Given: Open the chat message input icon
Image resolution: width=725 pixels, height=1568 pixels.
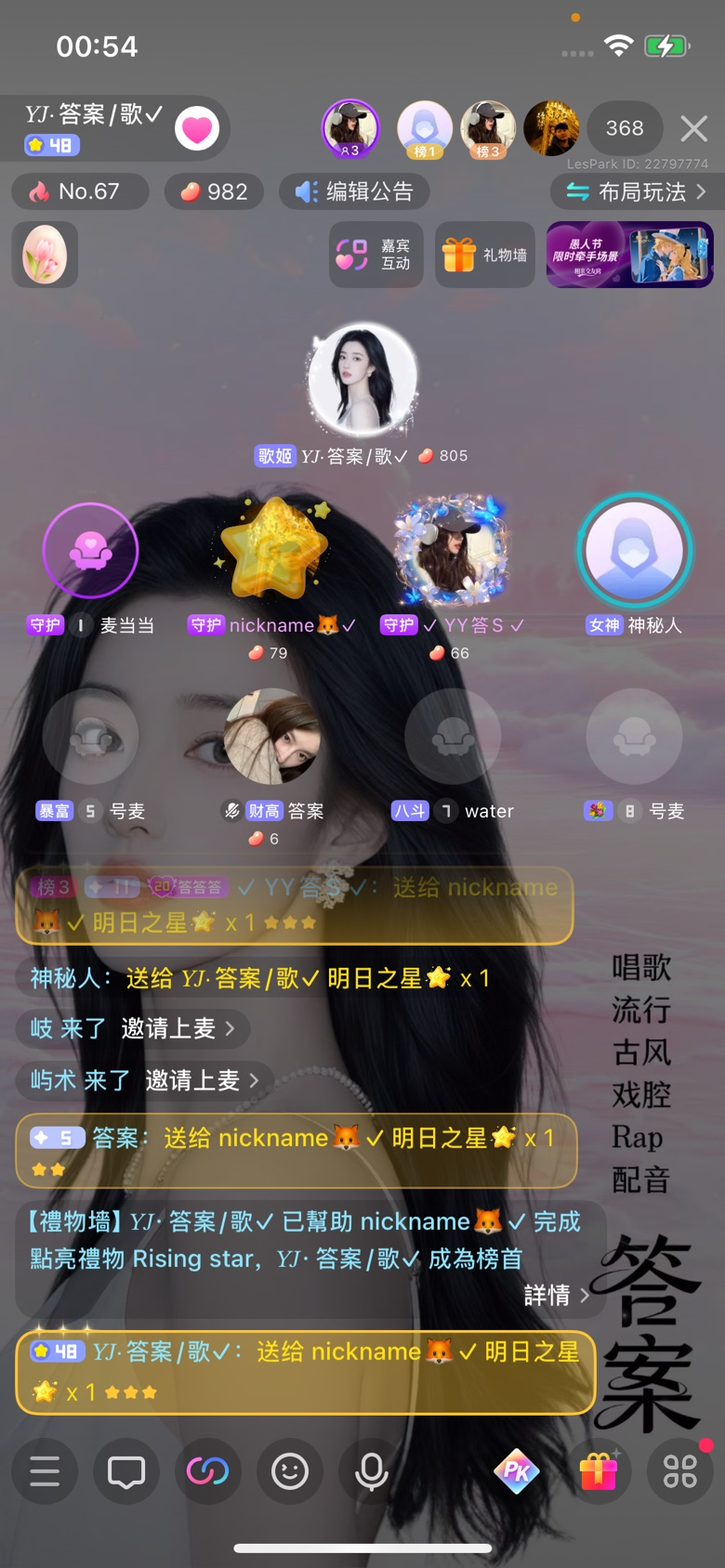Looking at the screenshot, I should [x=126, y=1471].
